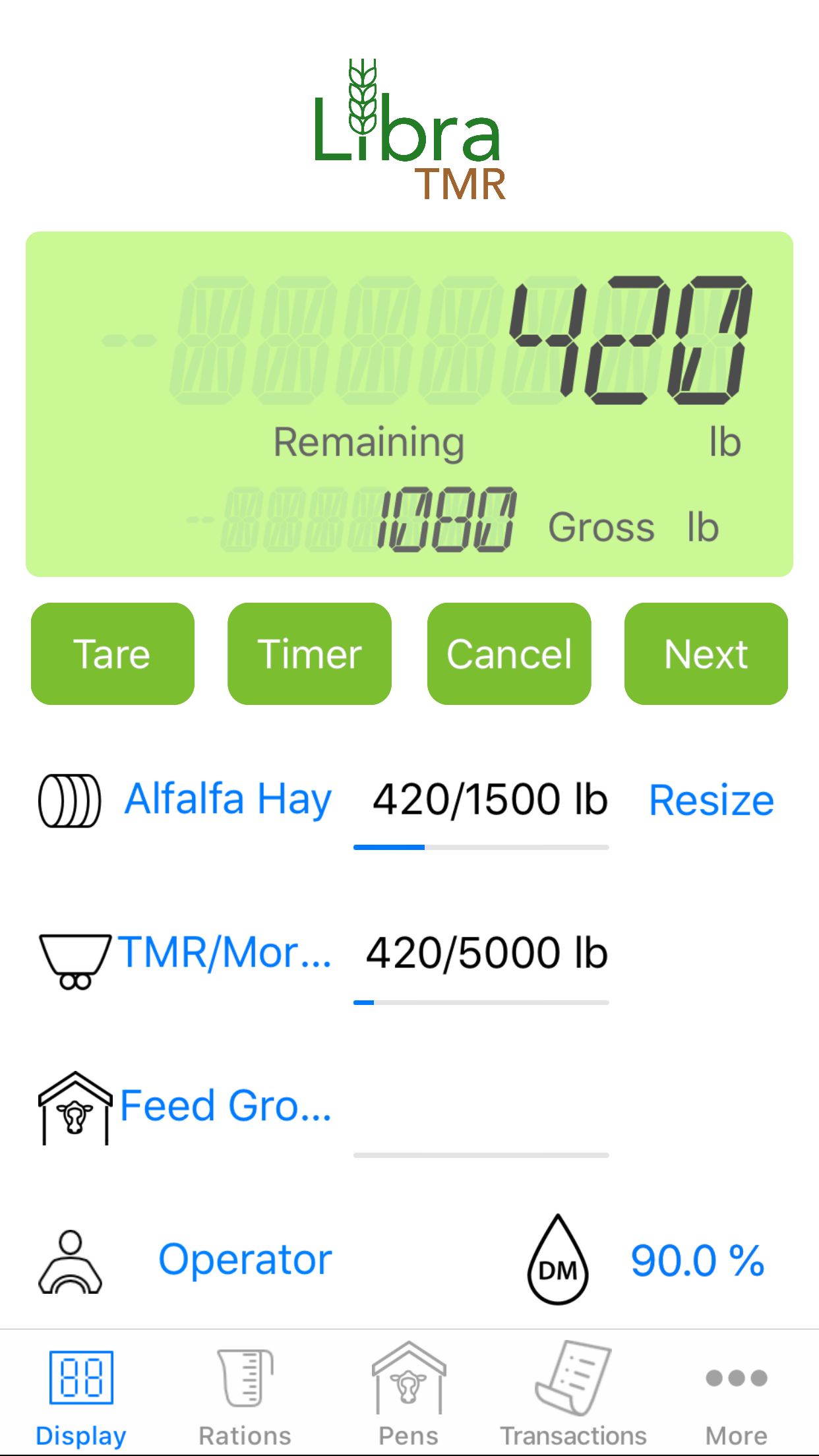
Task: Tare the scale
Action: [x=112, y=653]
